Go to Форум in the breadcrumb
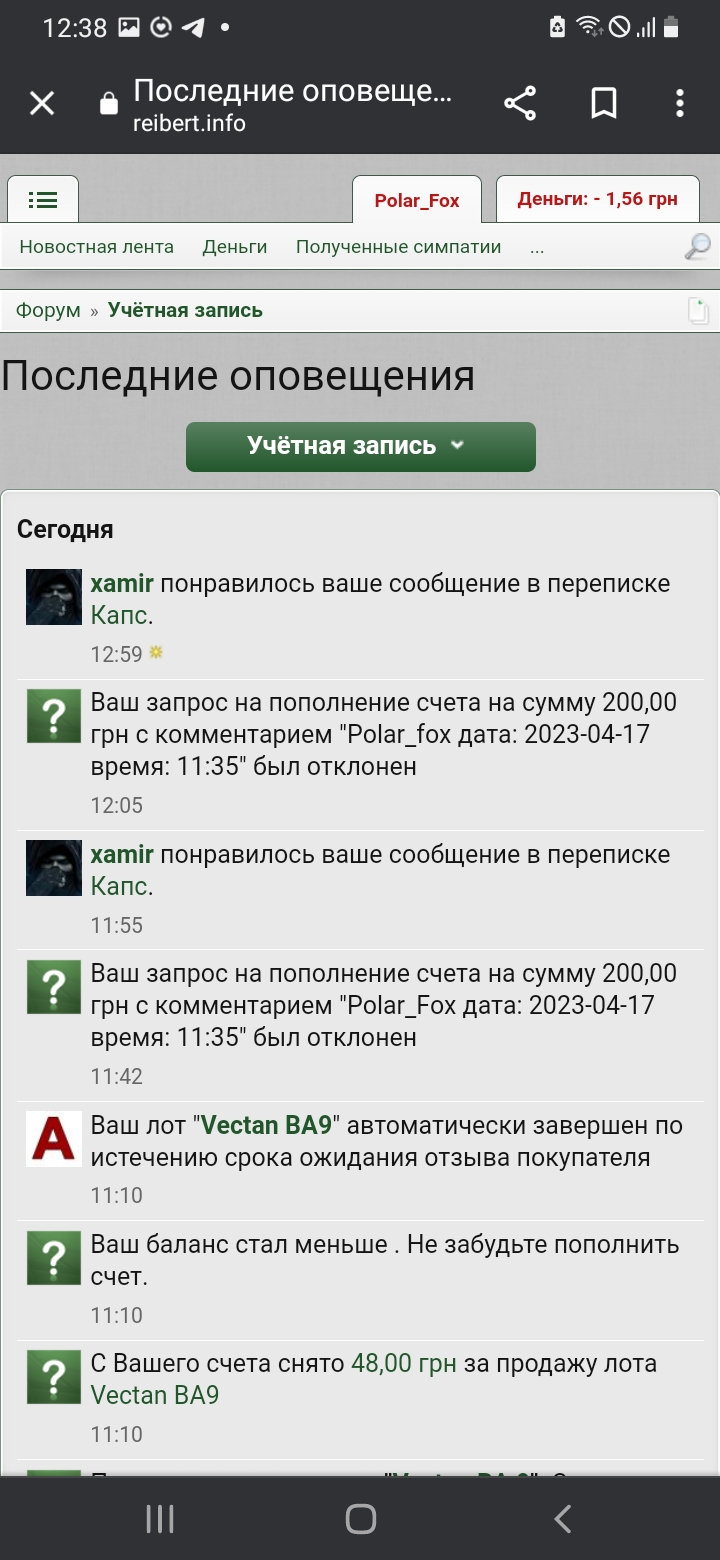 [x=48, y=310]
